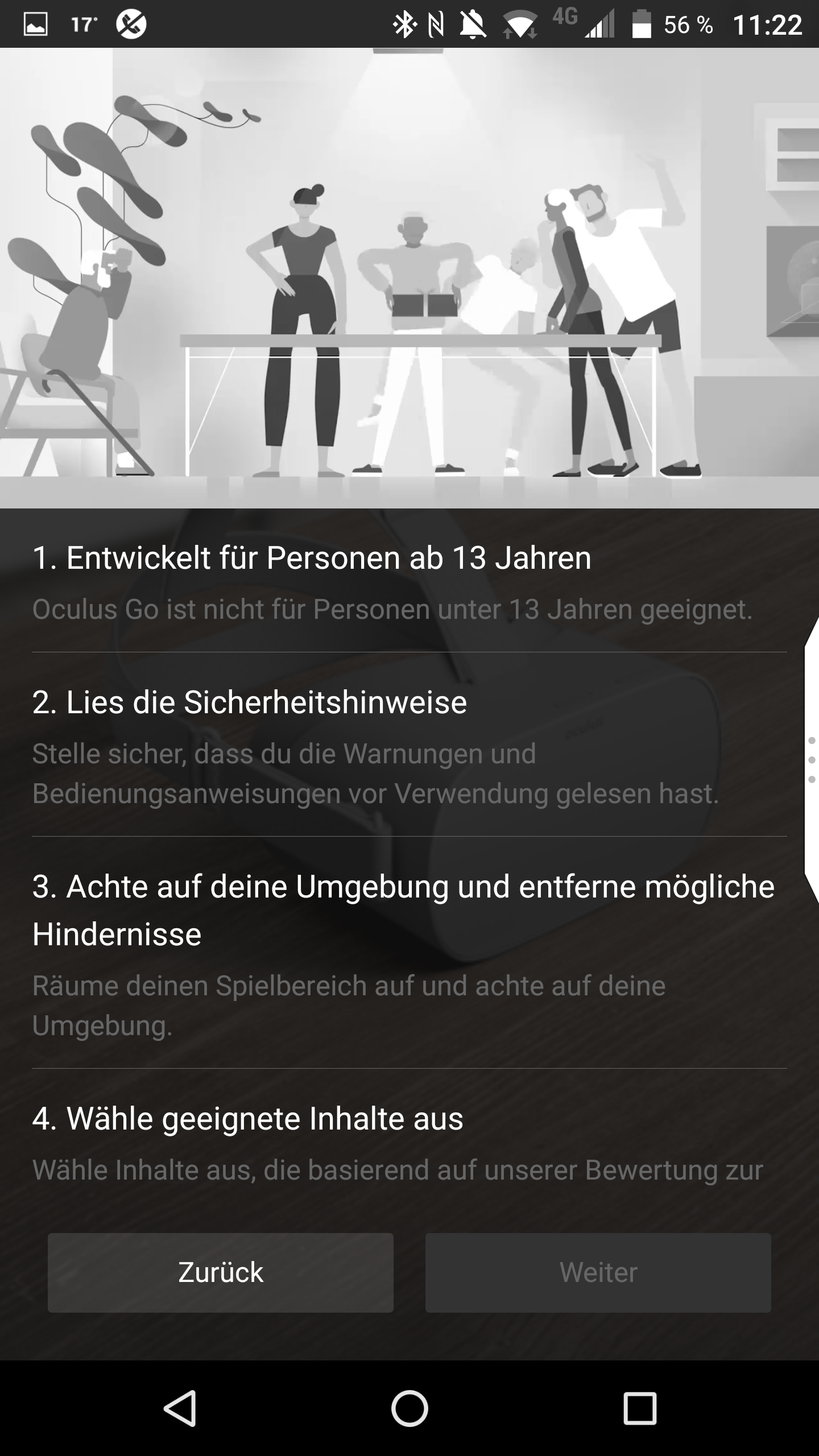The width and height of the screenshot is (819, 1456).
Task: Tap the Zurück button
Action: pyautogui.click(x=221, y=1273)
